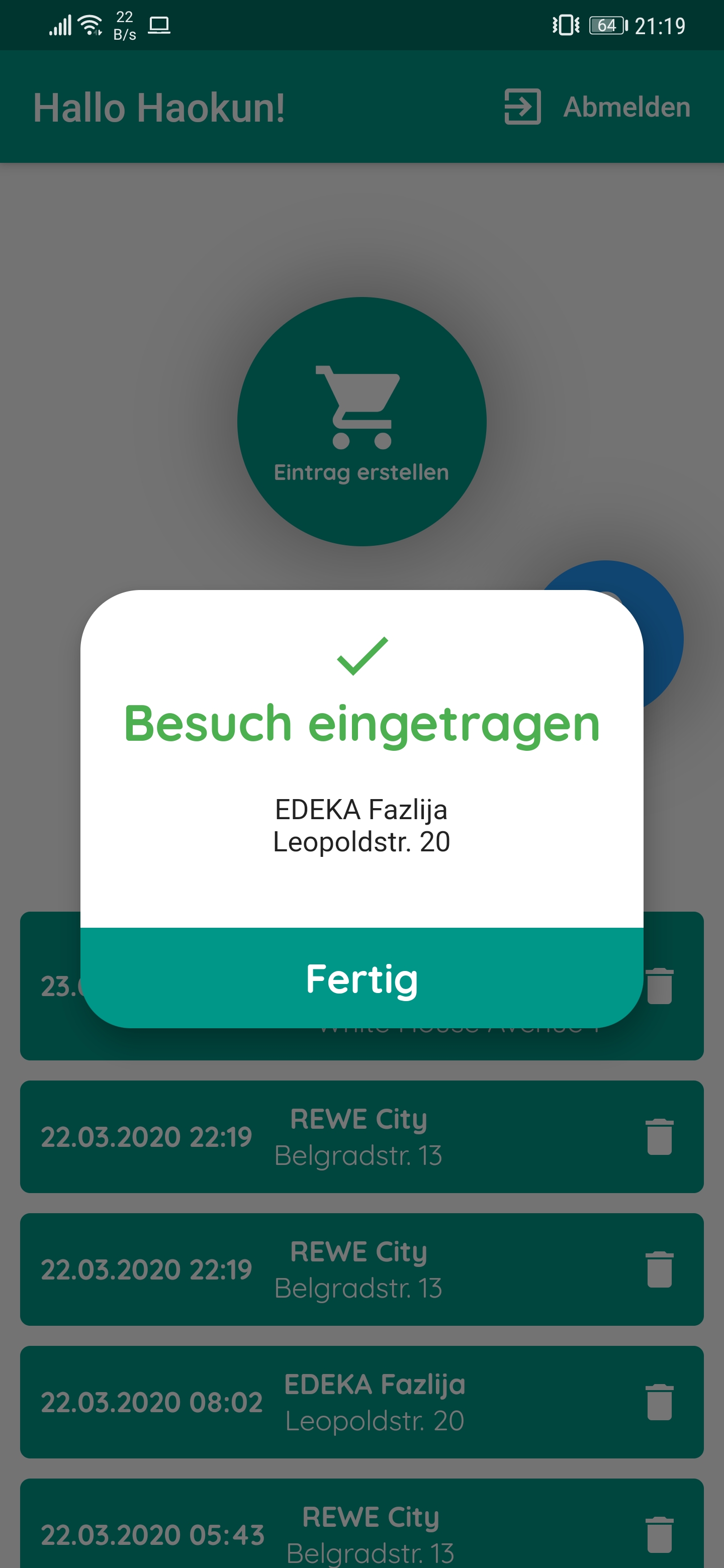Confirm the dialog with Fertig
The width and height of the screenshot is (724, 1568).
coord(361,977)
